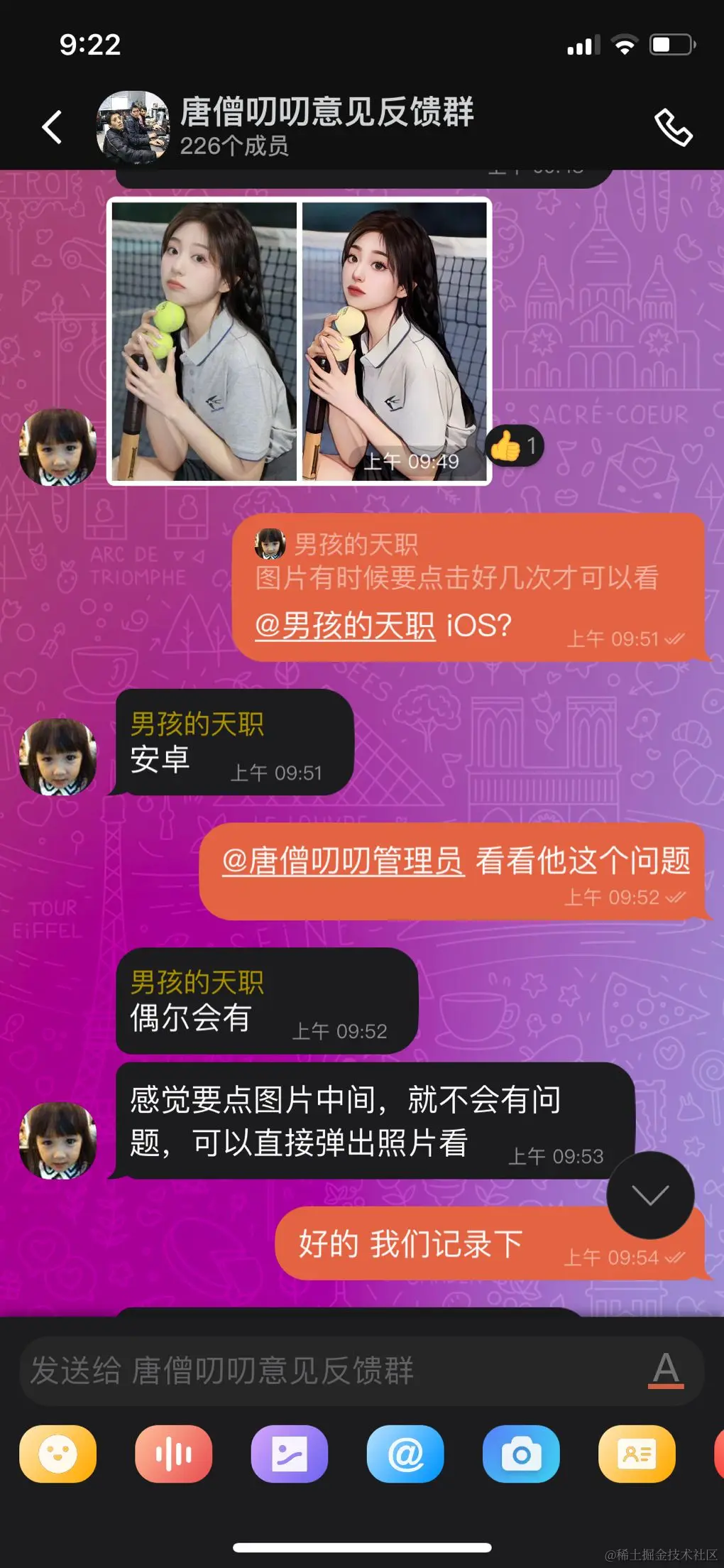Open the camera to take a photo
Screen dimensions: 724x1568
click(521, 1454)
